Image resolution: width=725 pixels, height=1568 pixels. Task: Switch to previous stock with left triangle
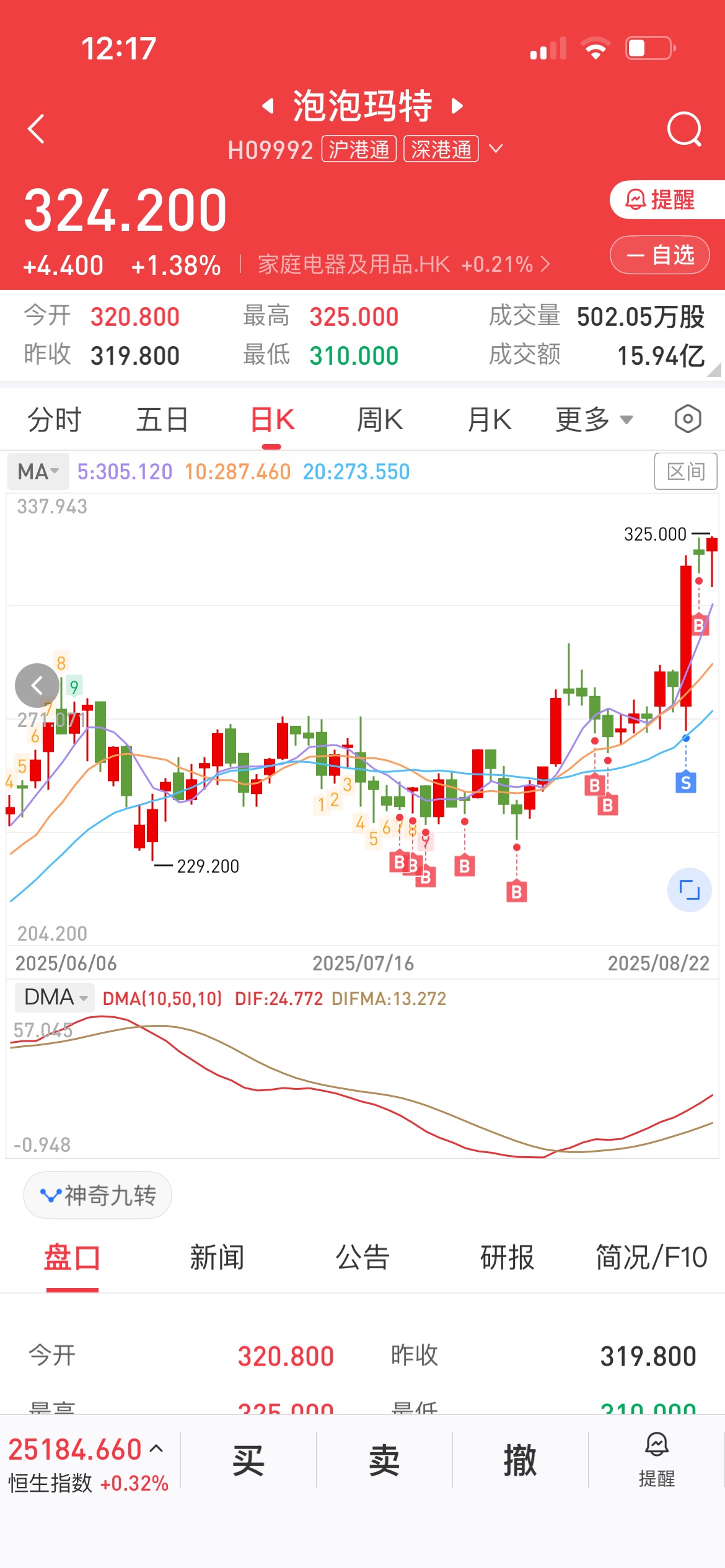(x=268, y=106)
